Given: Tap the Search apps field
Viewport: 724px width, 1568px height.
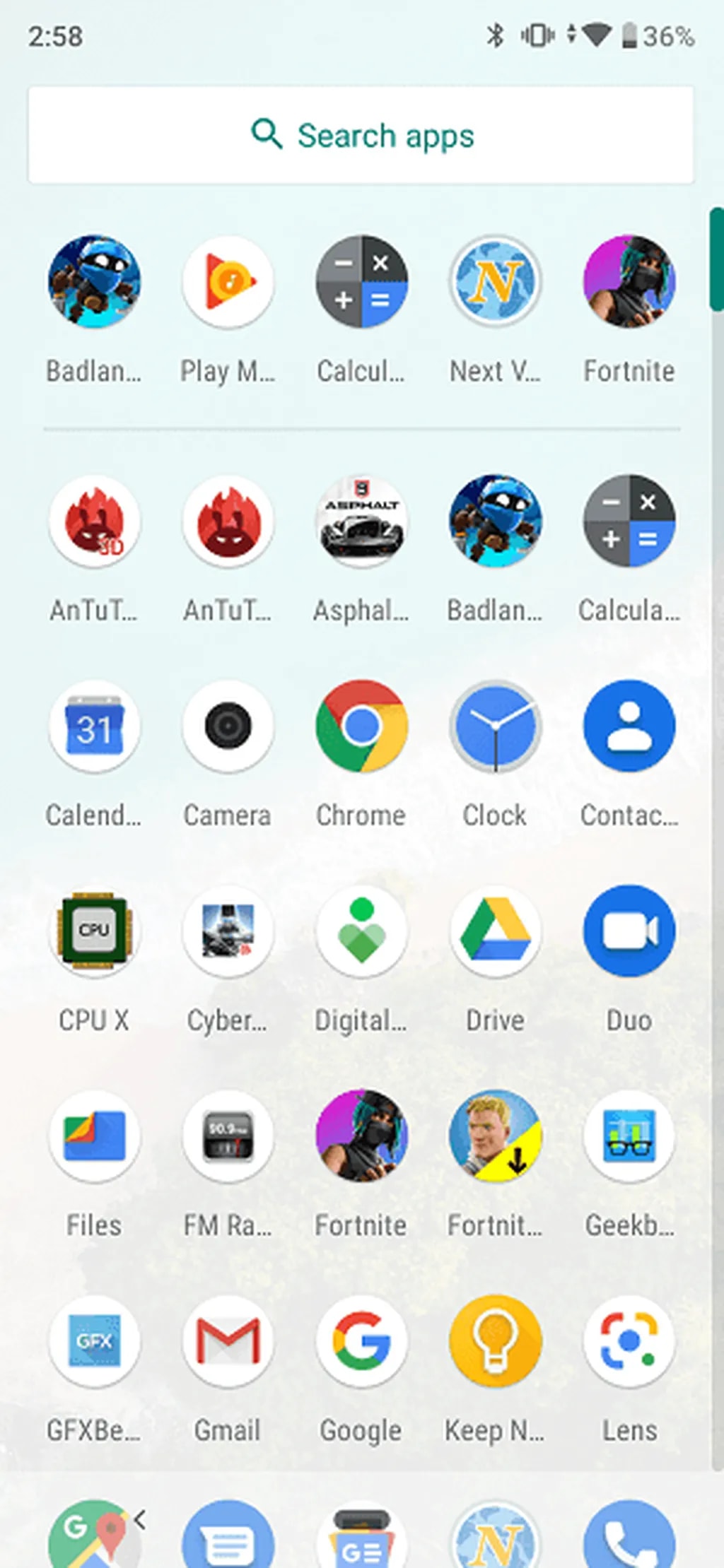Looking at the screenshot, I should (361, 134).
